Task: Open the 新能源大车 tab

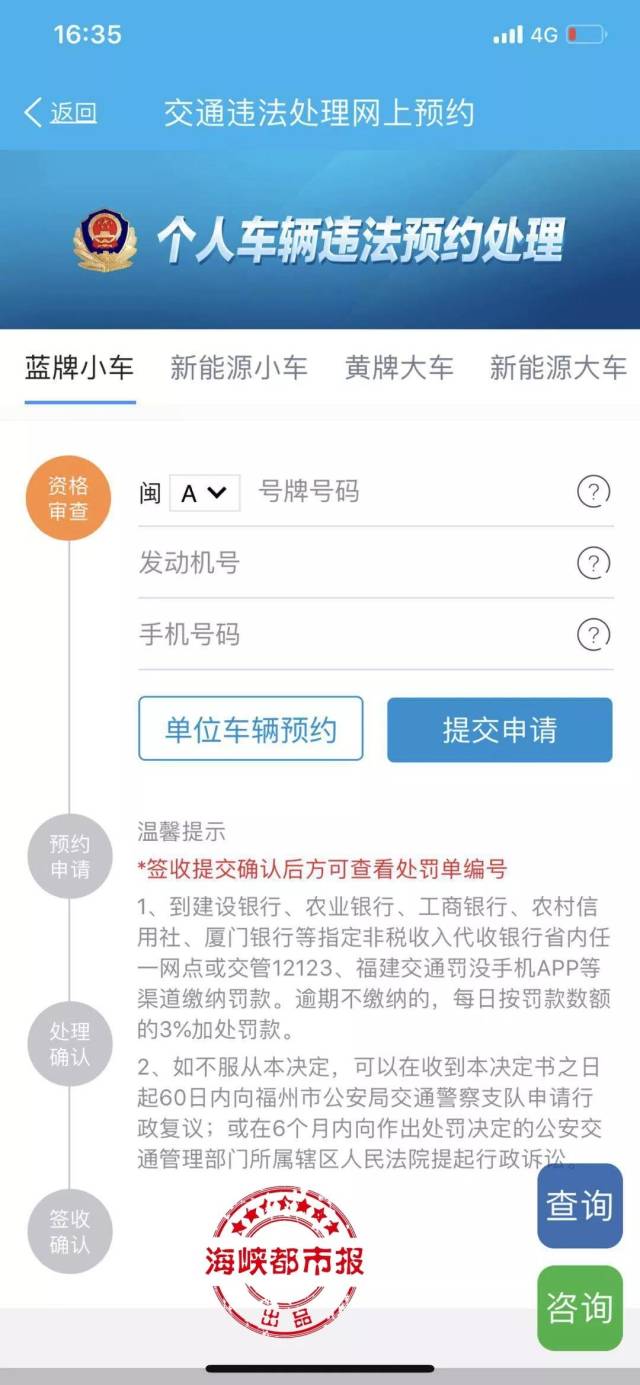Action: click(x=558, y=368)
